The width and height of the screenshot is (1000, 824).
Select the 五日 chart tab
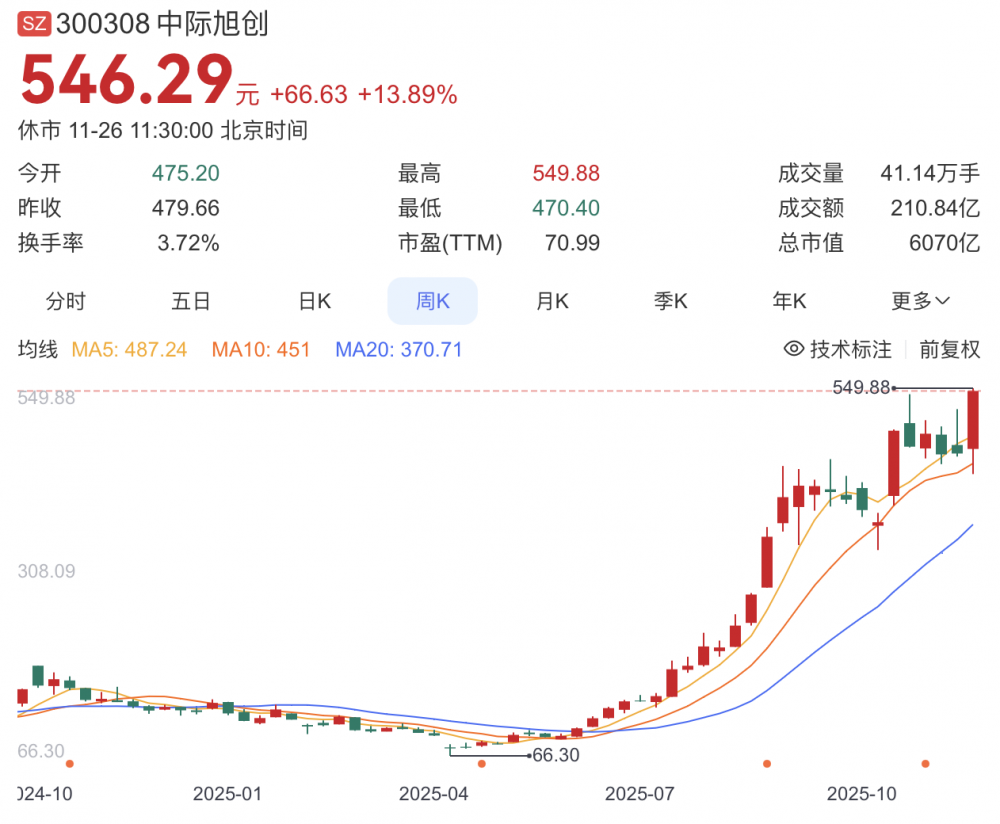coord(190,301)
